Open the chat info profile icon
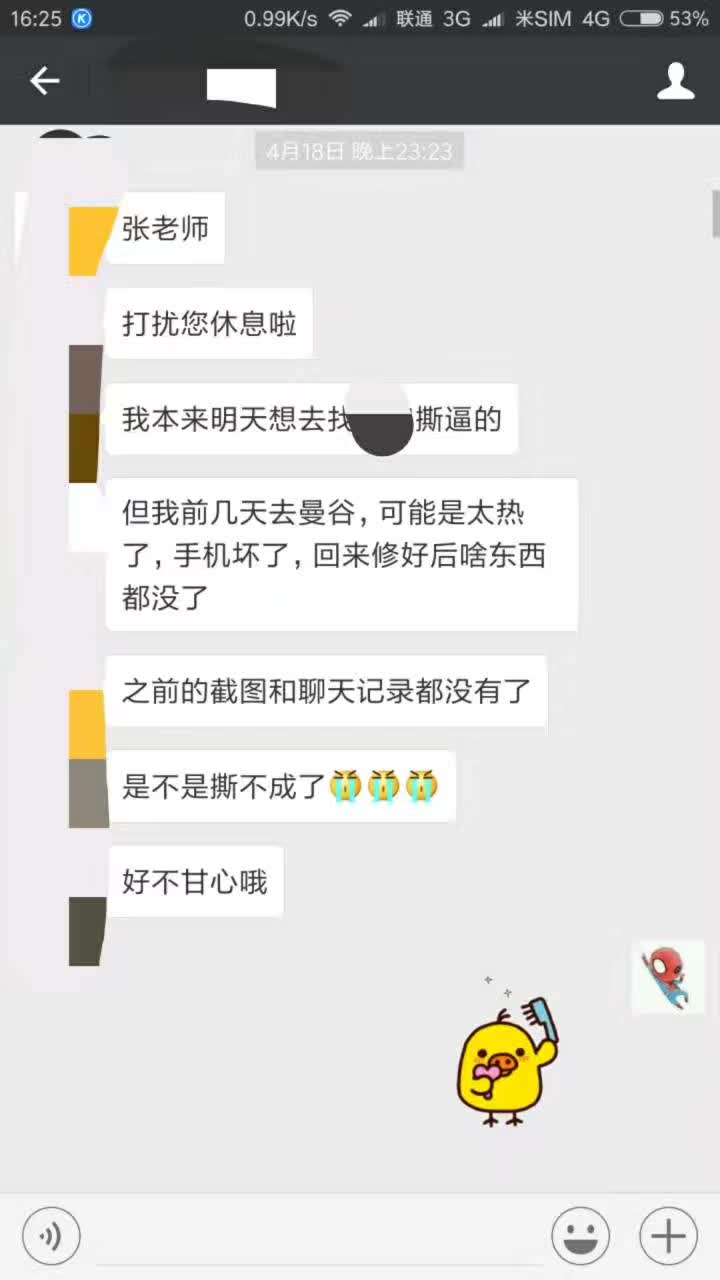 pos(675,81)
